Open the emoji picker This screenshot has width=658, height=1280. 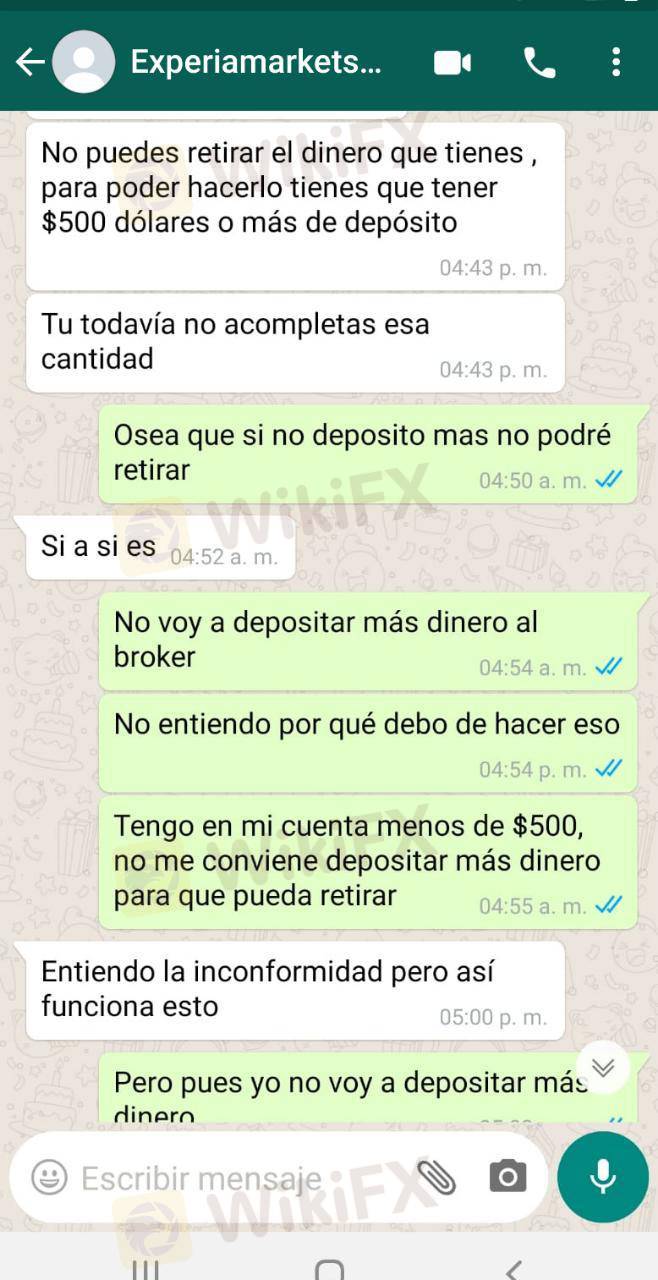(x=49, y=1177)
